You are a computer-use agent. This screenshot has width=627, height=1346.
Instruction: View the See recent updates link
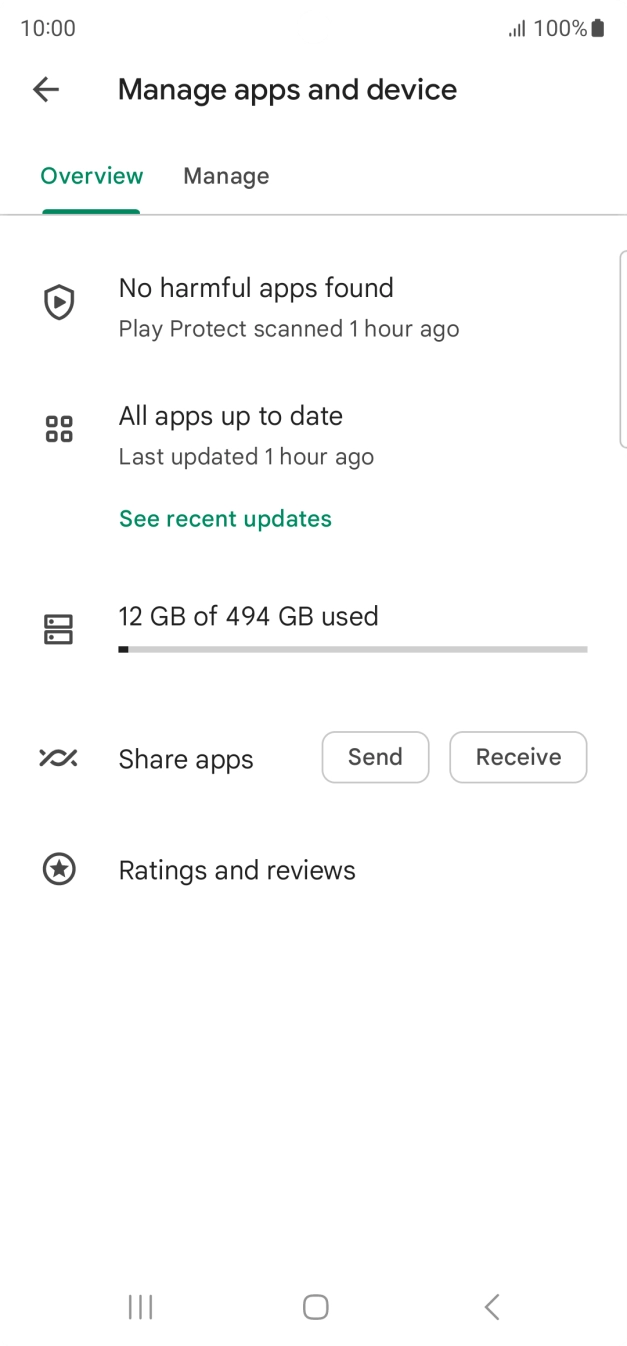click(225, 519)
